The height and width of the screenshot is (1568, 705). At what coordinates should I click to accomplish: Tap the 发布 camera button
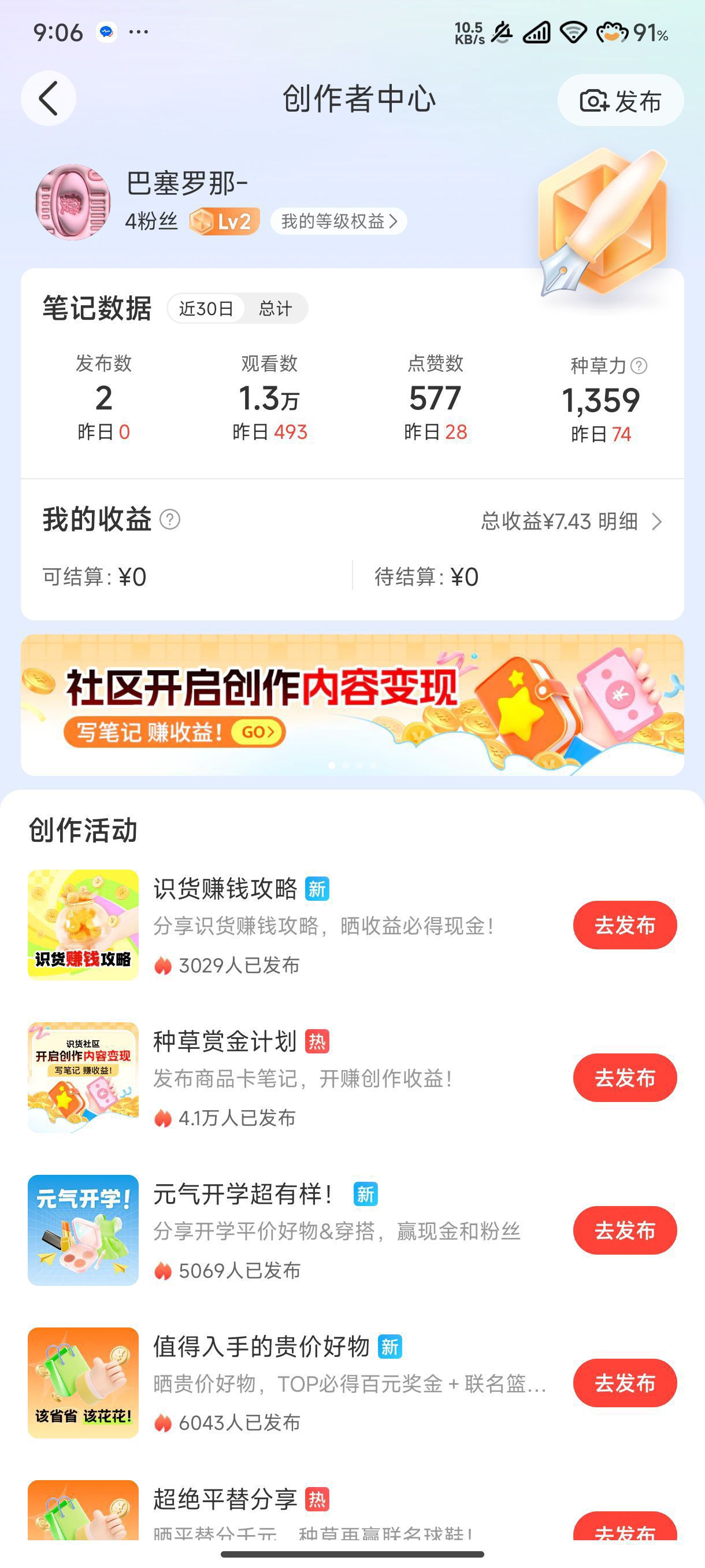point(620,101)
